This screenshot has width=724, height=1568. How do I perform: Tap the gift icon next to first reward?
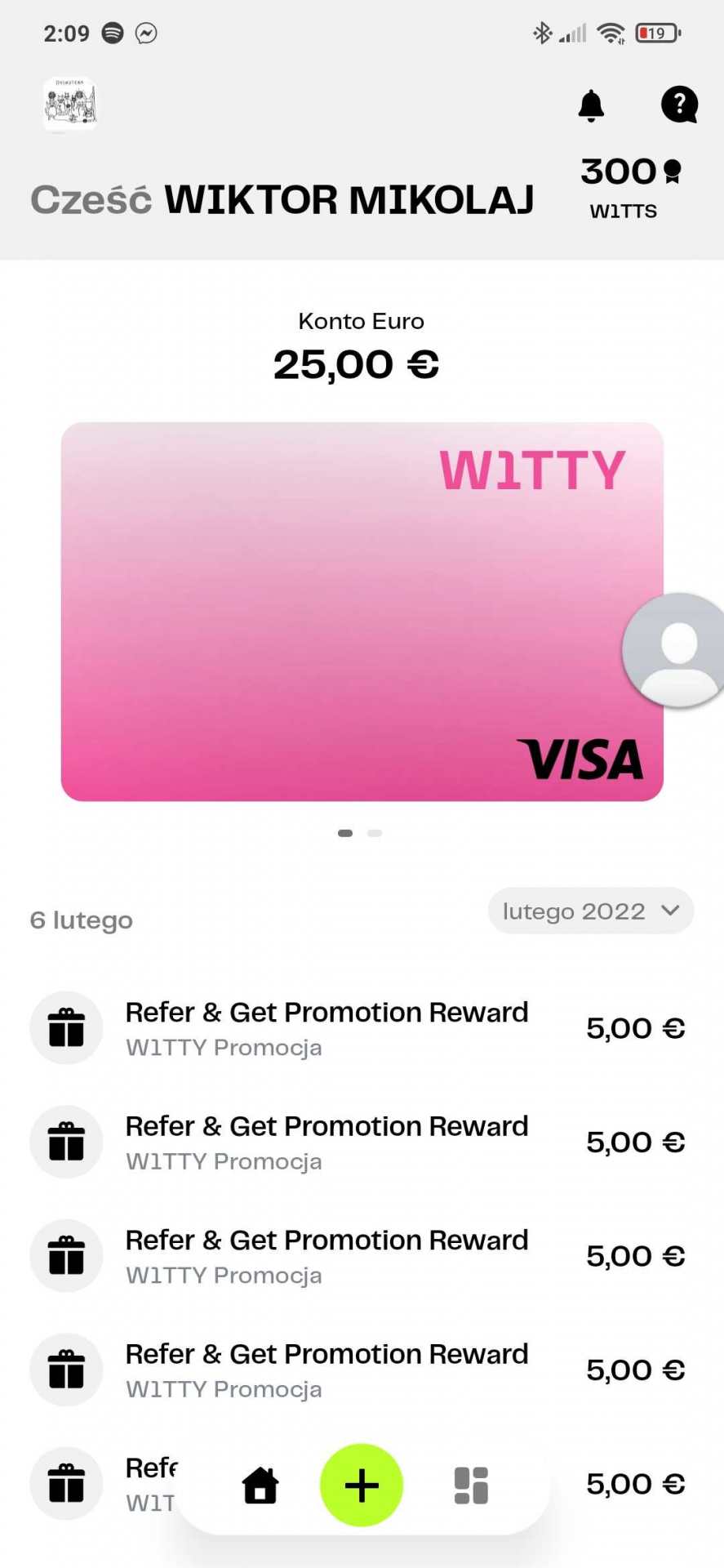point(66,1028)
